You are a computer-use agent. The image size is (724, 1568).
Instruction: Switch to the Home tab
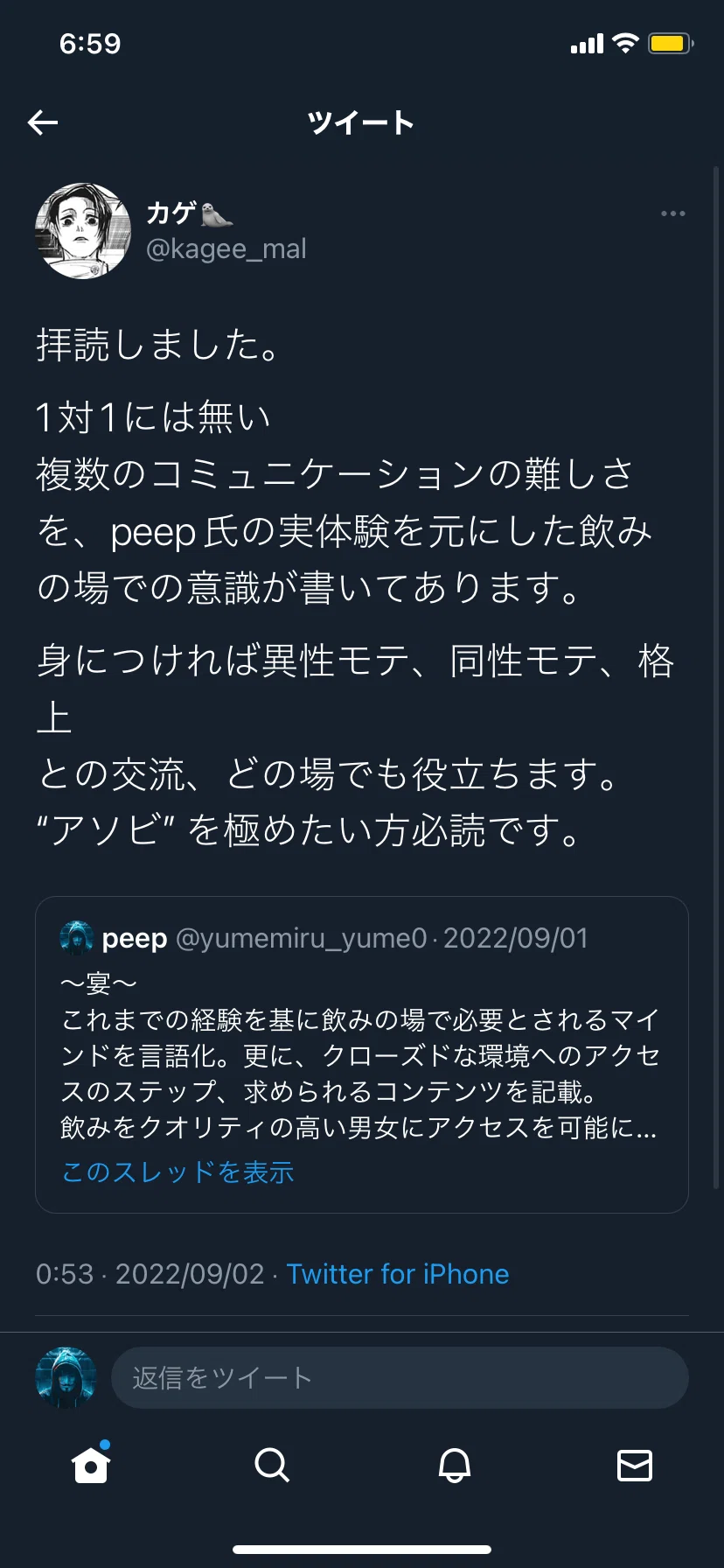pyautogui.click(x=91, y=1464)
